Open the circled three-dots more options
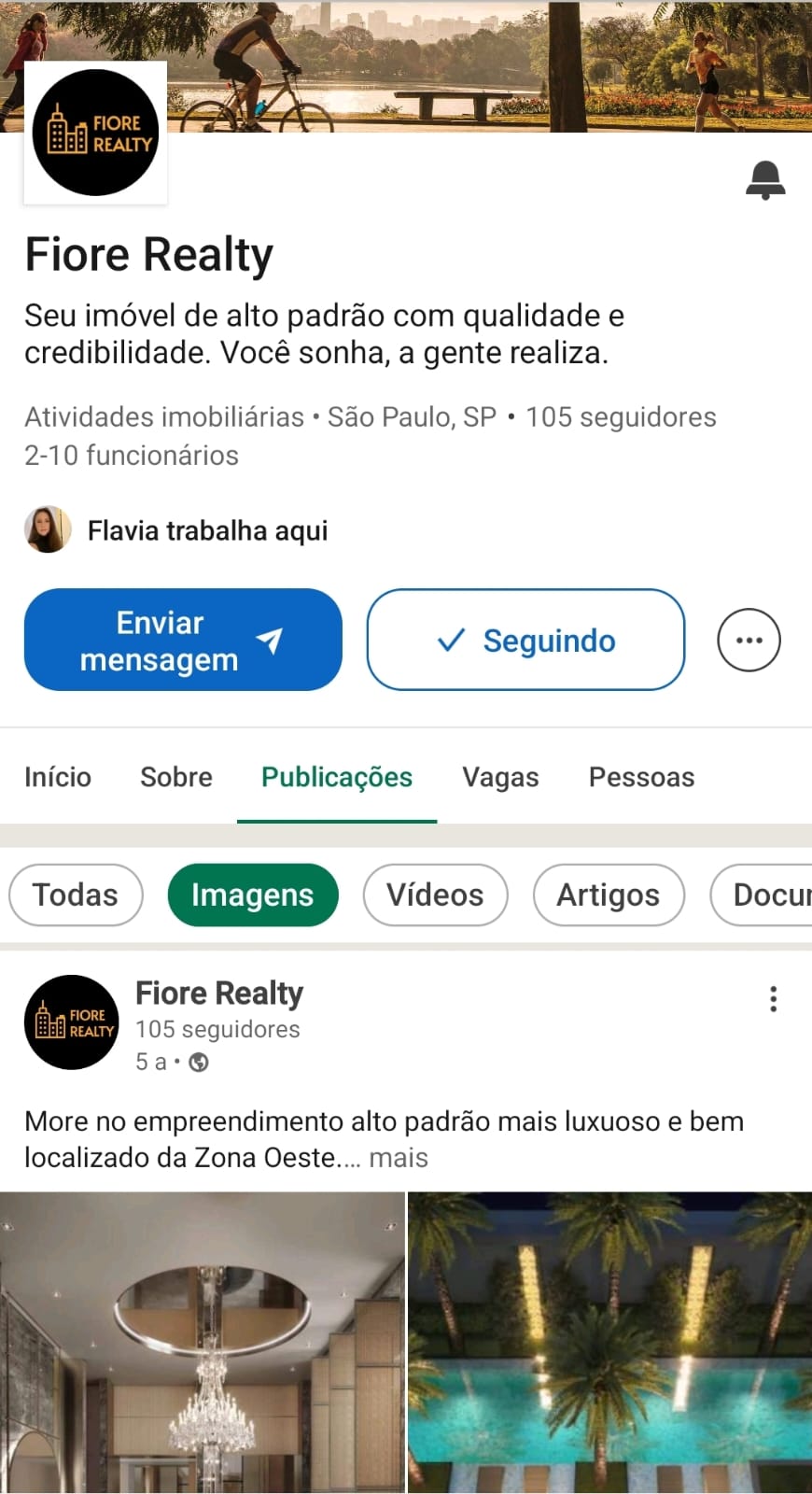Screen dimensions: 812x1494 pos(749,641)
